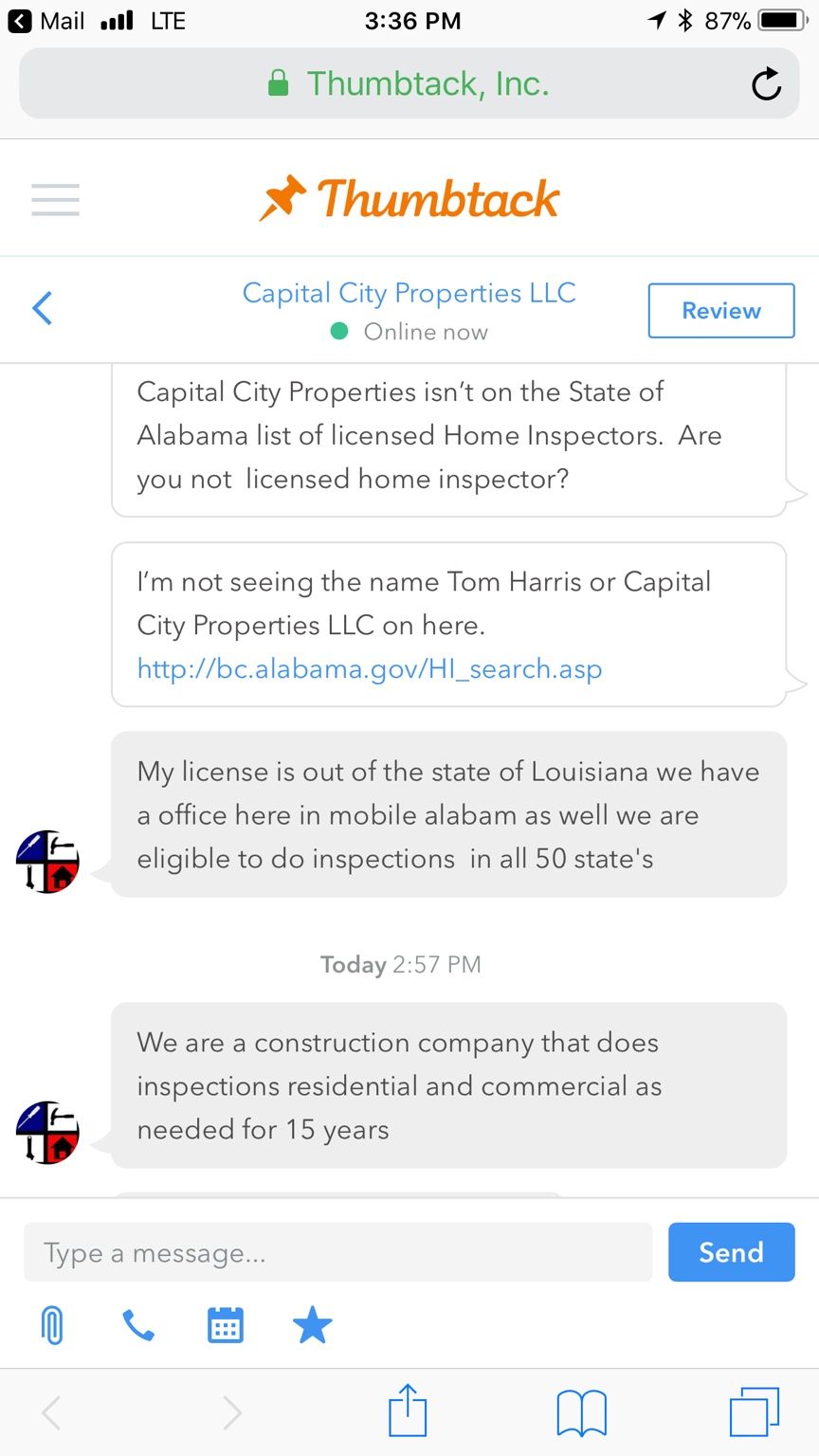
Task: Show open Safari tabs
Action: (x=754, y=1412)
